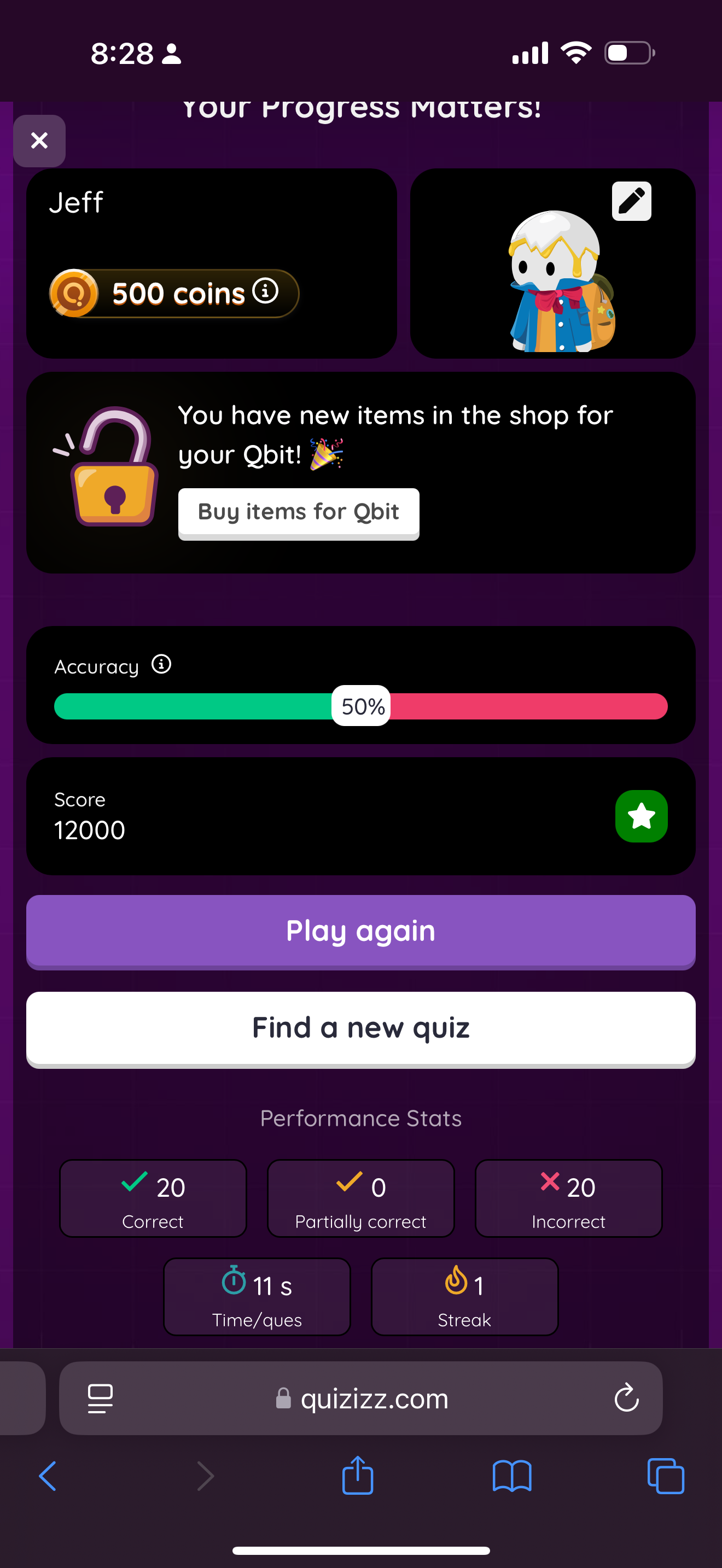
Task: Show open browser tabs
Action: tap(666, 1476)
